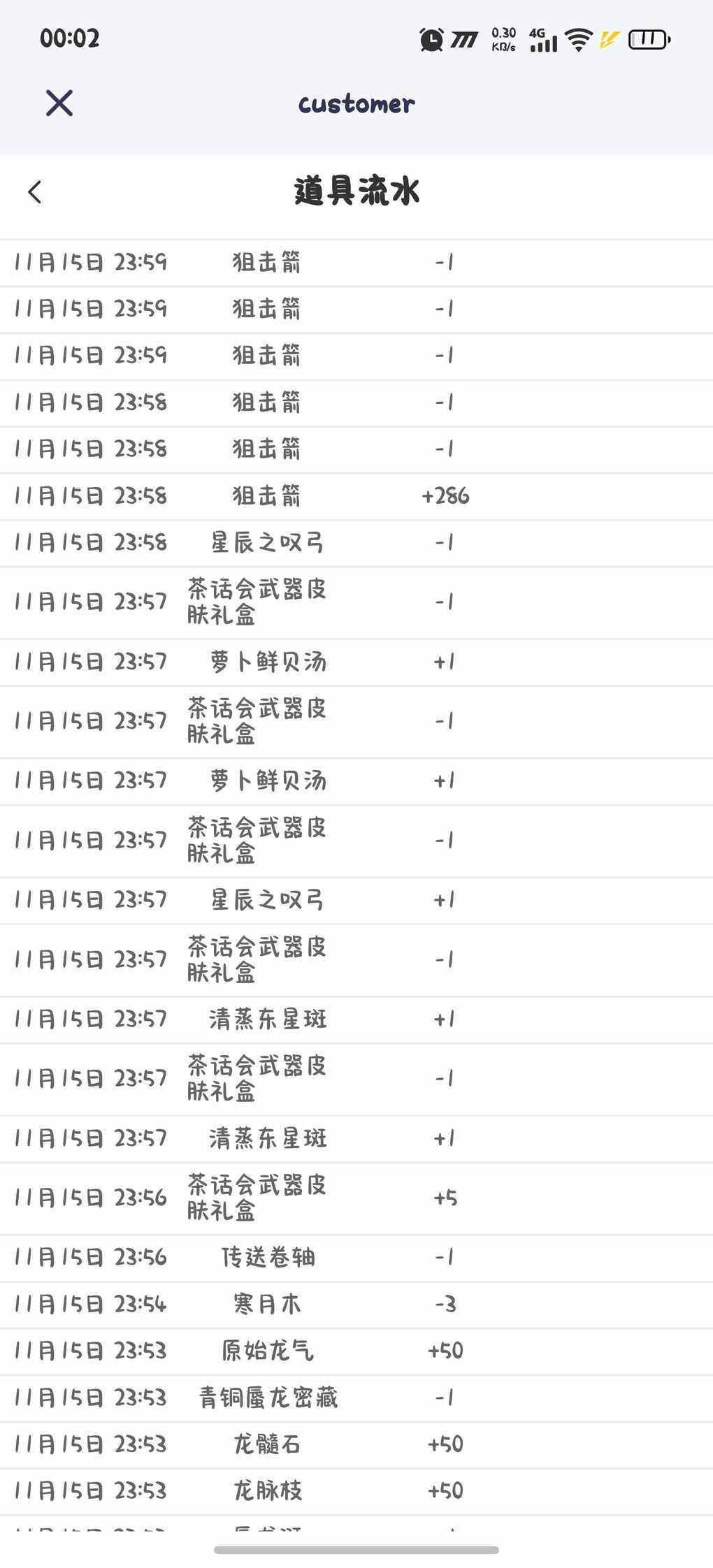Close the customer page
713x1568 pixels.
59,103
